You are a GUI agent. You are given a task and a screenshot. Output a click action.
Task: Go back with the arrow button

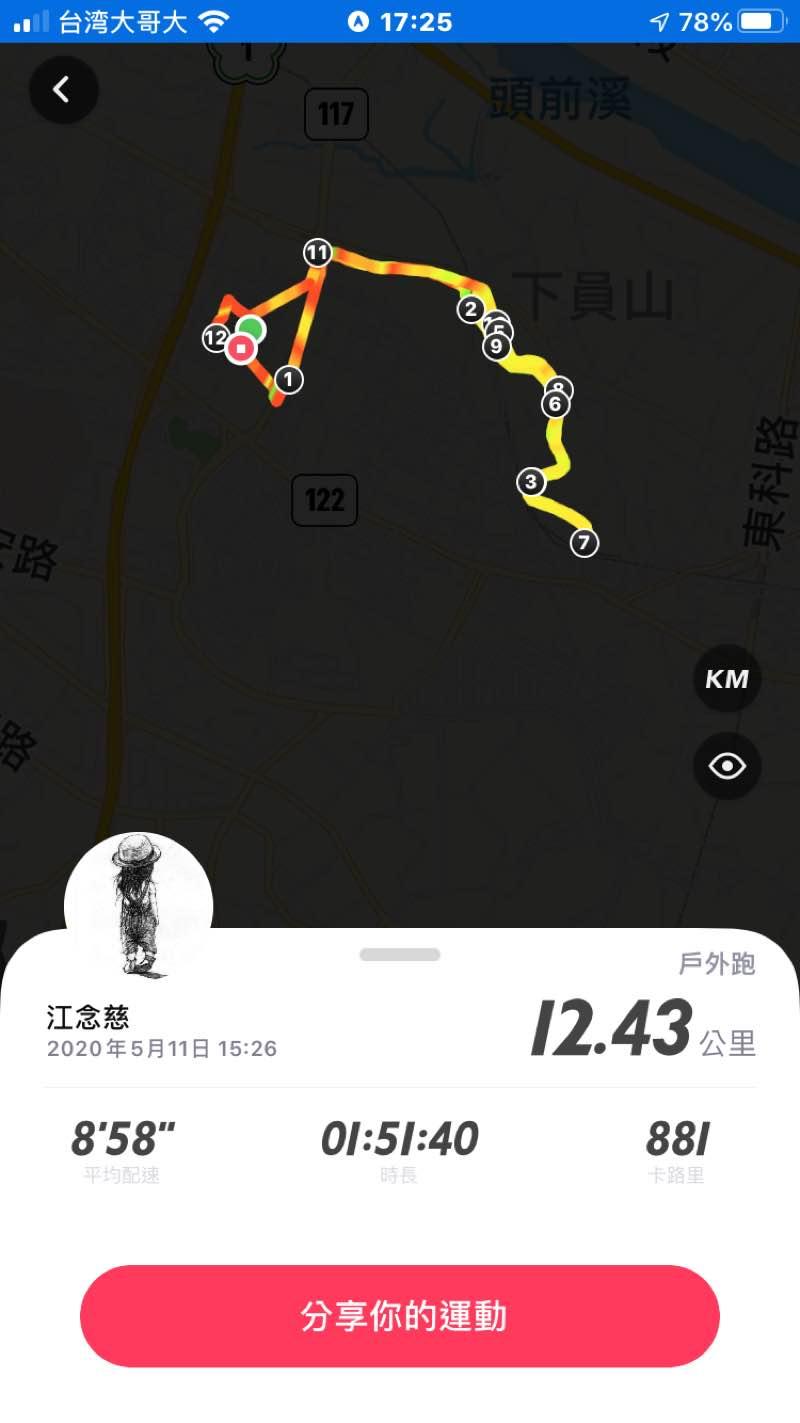click(x=63, y=90)
